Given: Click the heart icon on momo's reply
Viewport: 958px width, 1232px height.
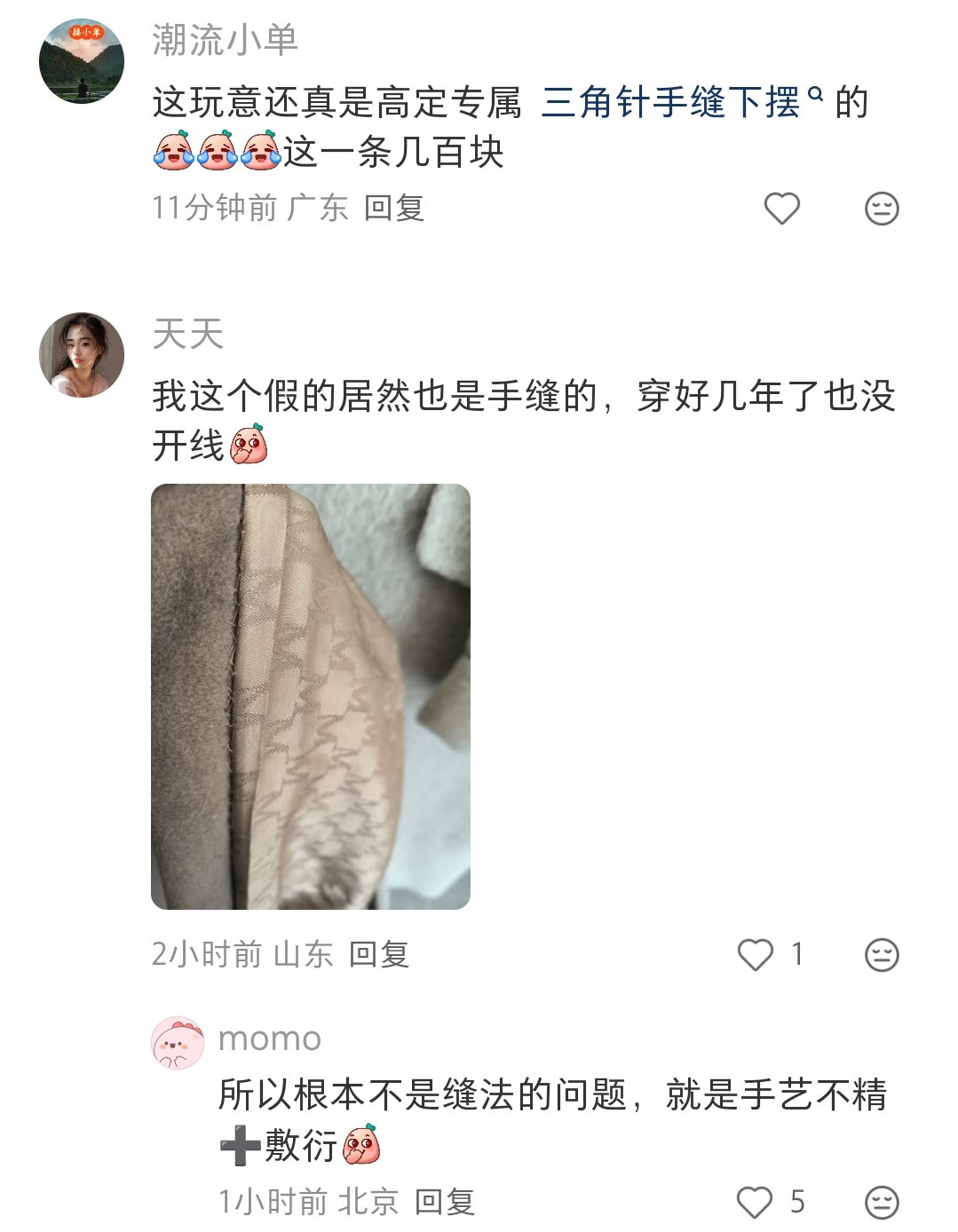Looking at the screenshot, I should (x=755, y=1201).
